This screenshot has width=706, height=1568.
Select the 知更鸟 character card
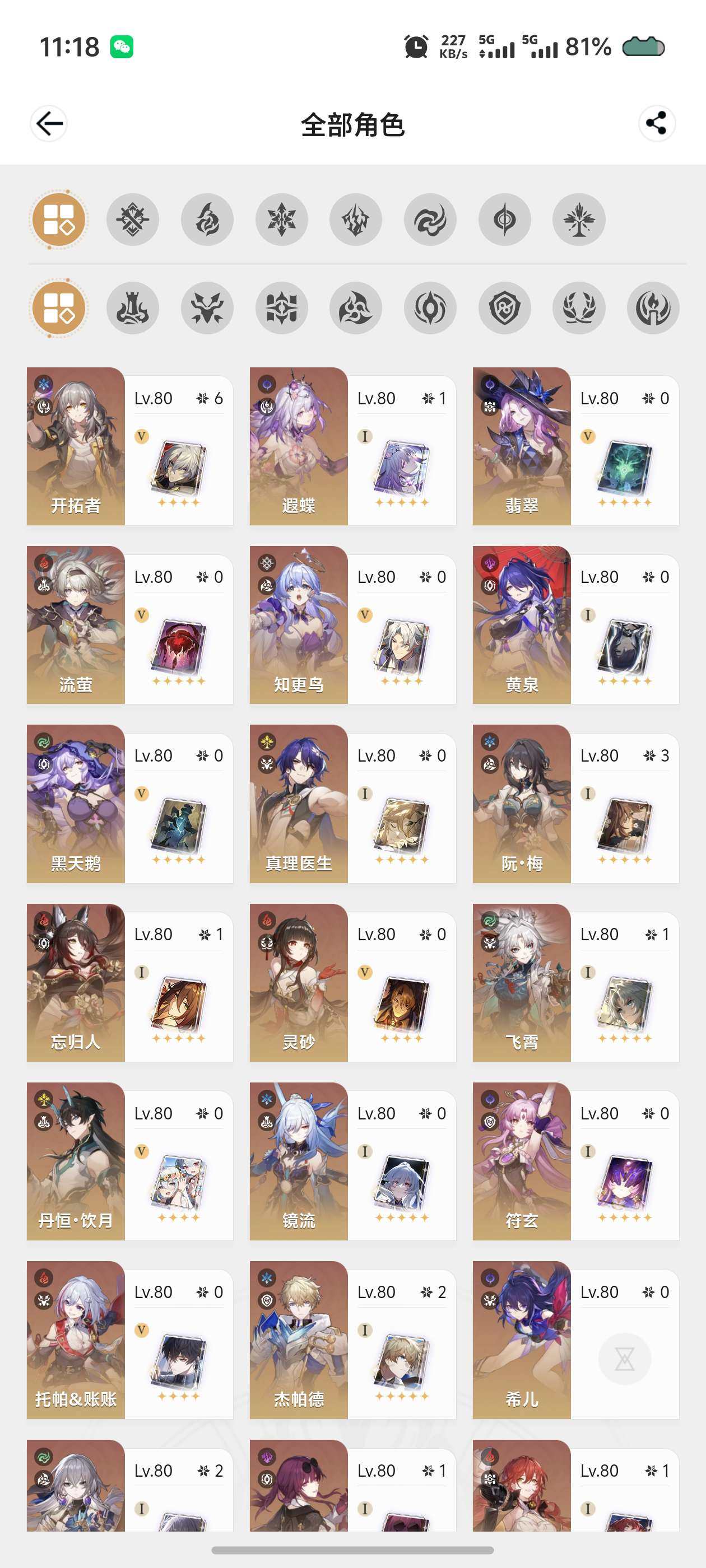tap(352, 625)
